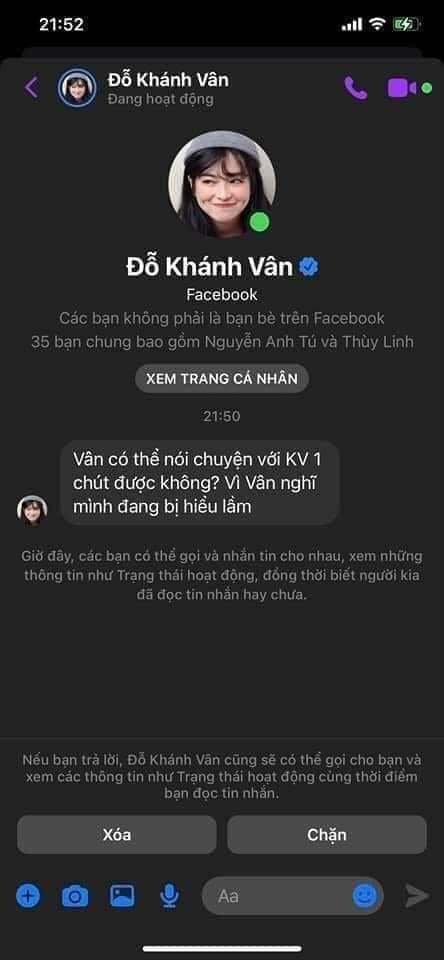The width and height of the screenshot is (444, 960).
Task: Open the camera
Action: pos(75,897)
